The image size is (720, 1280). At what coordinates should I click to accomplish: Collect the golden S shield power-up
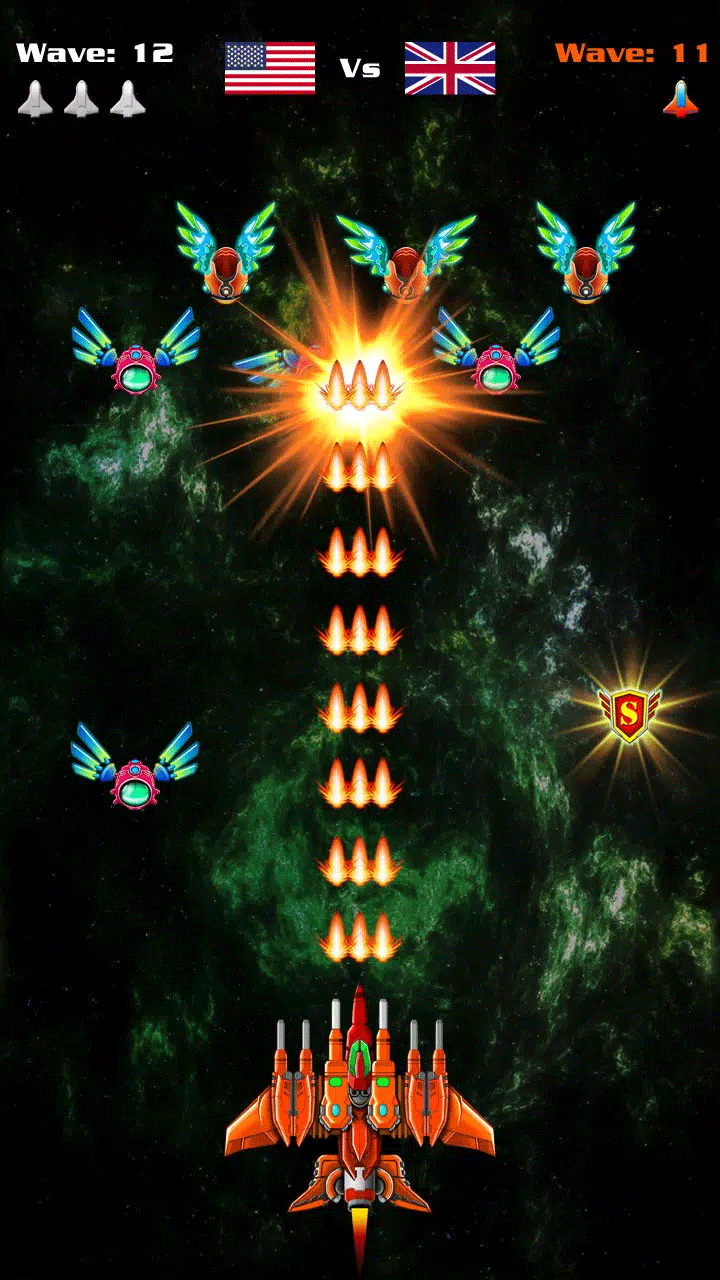[629, 714]
